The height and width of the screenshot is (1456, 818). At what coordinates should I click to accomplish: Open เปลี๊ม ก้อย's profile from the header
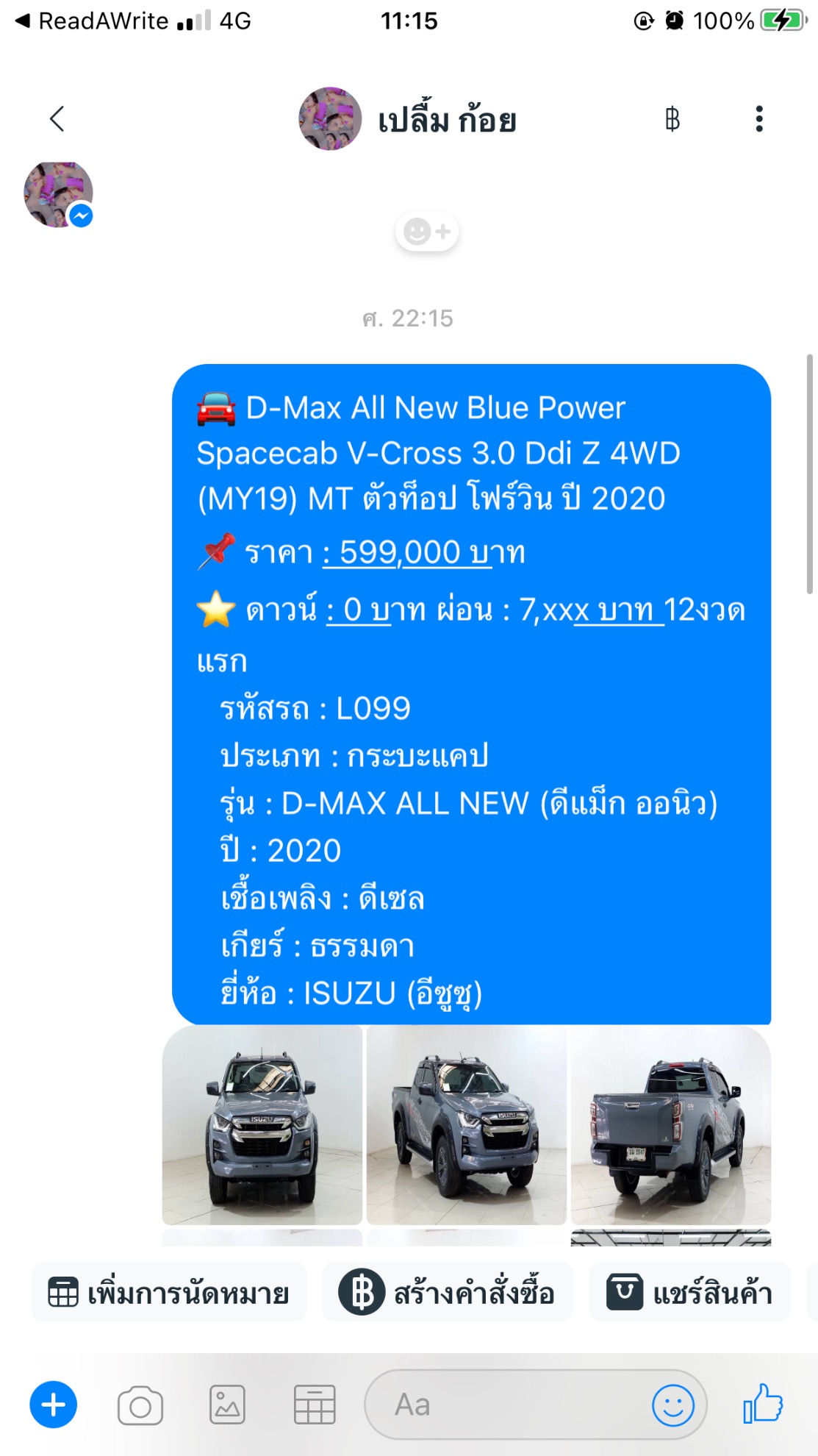click(408, 119)
